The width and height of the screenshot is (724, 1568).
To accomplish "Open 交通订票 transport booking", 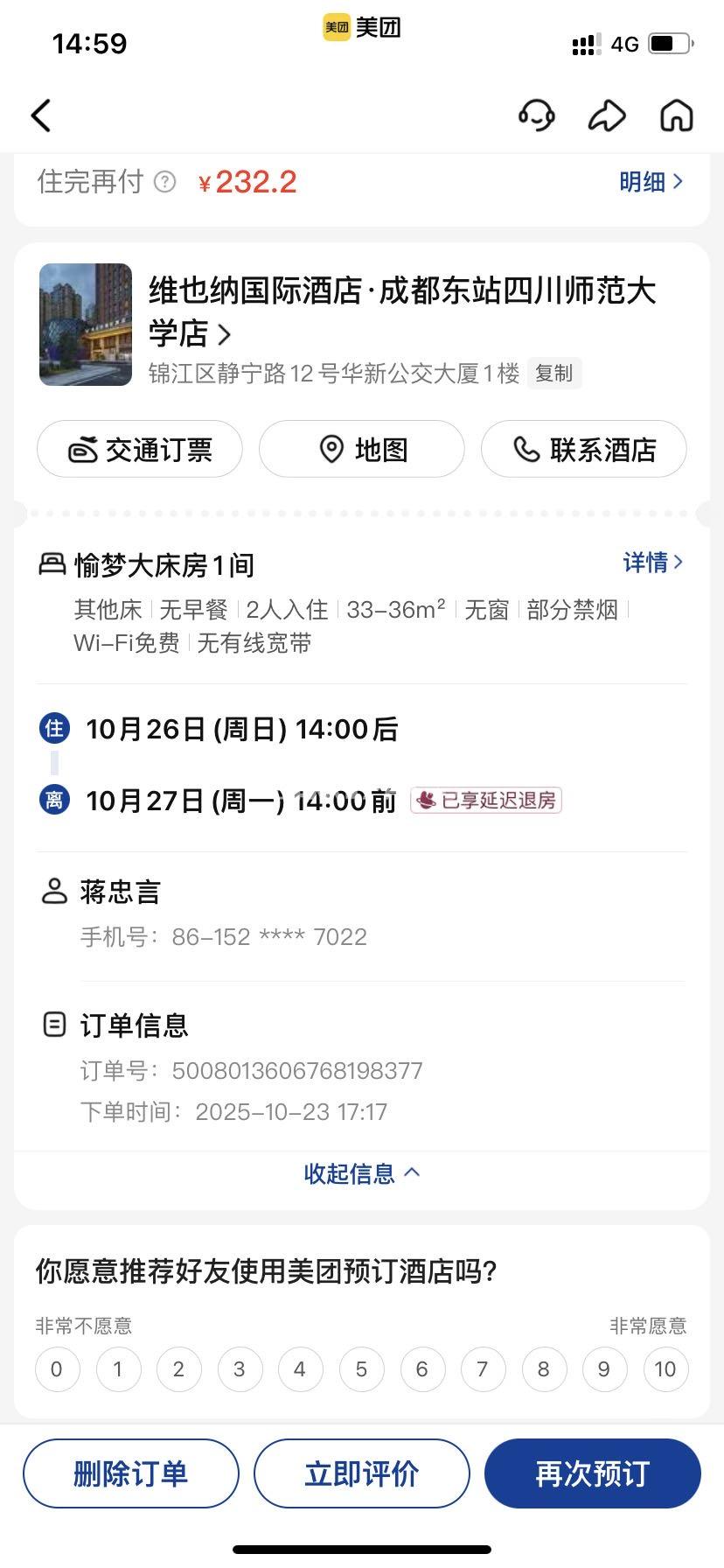I will click(x=140, y=450).
